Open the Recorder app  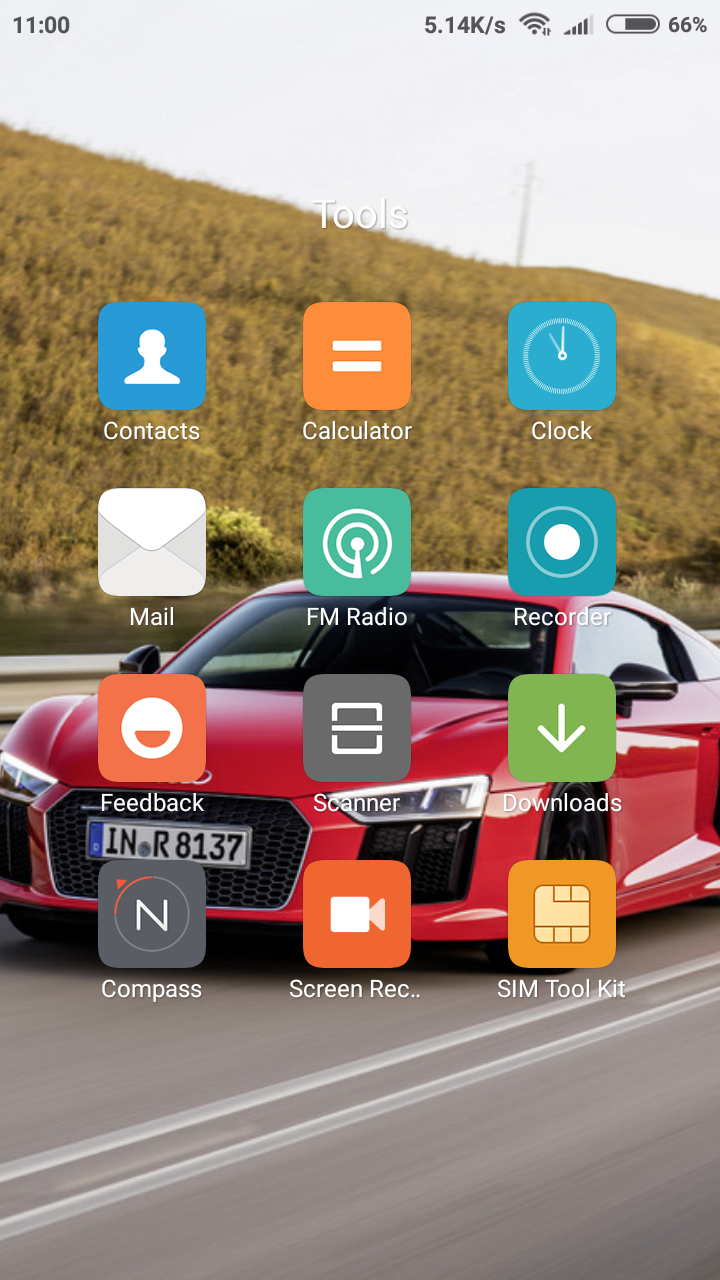point(562,542)
